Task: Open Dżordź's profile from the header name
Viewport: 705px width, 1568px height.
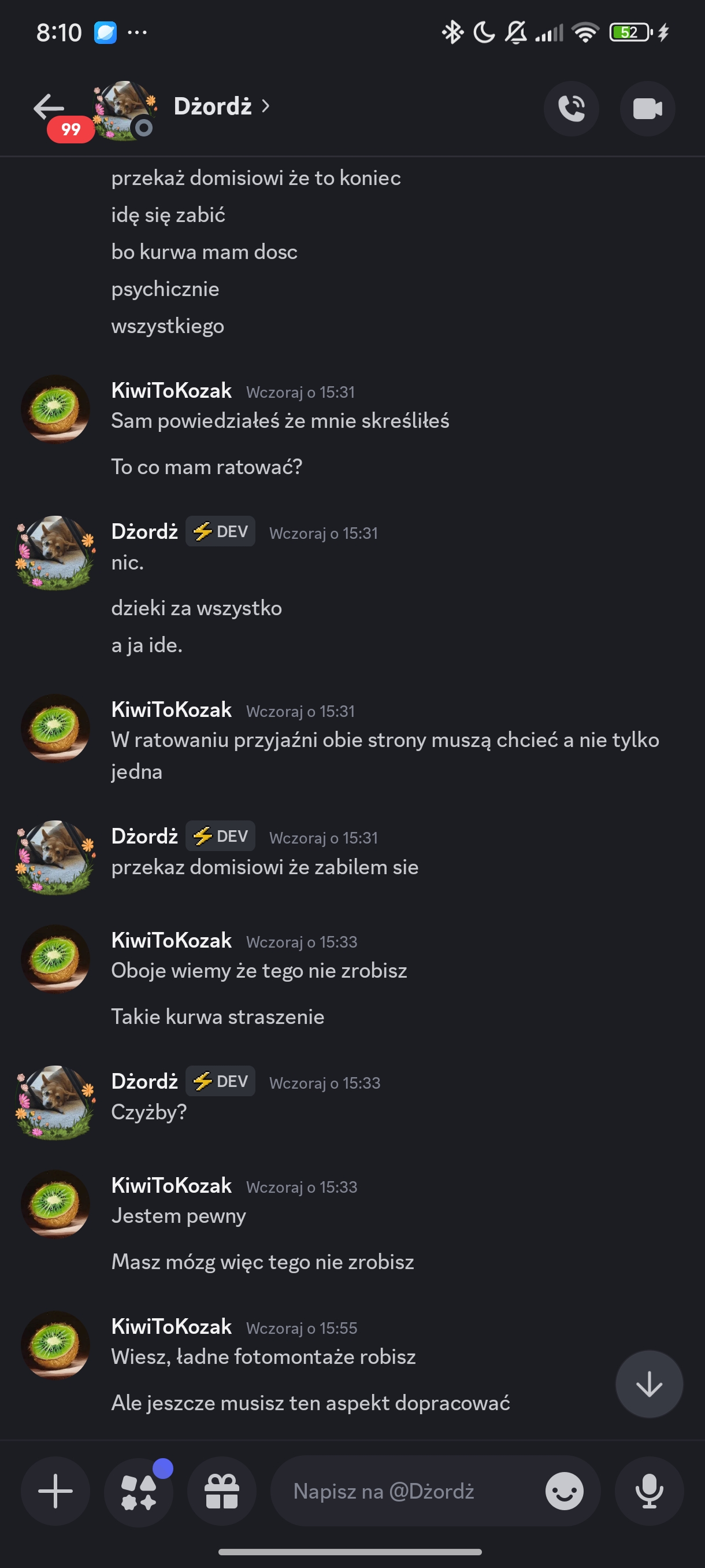Action: click(x=221, y=106)
